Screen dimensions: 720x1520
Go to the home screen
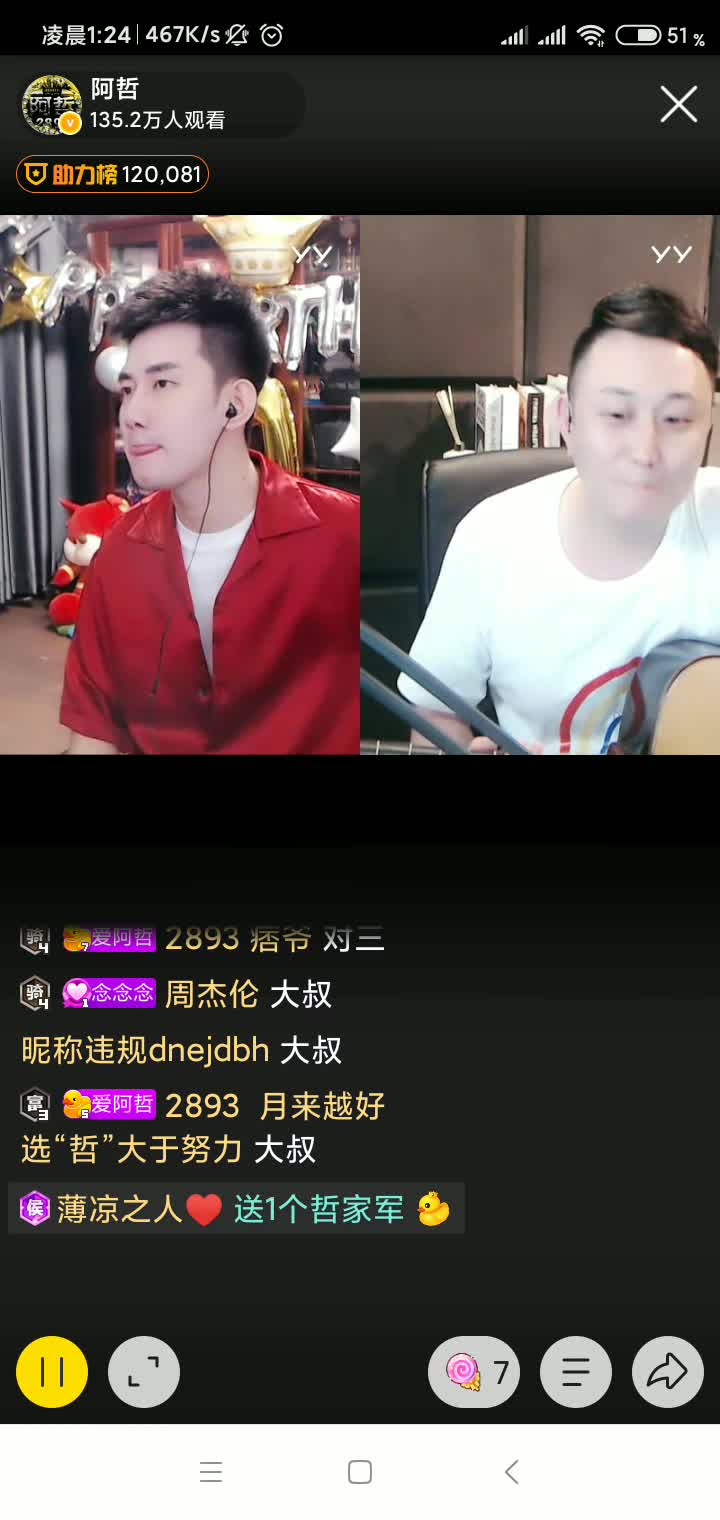coord(360,1472)
